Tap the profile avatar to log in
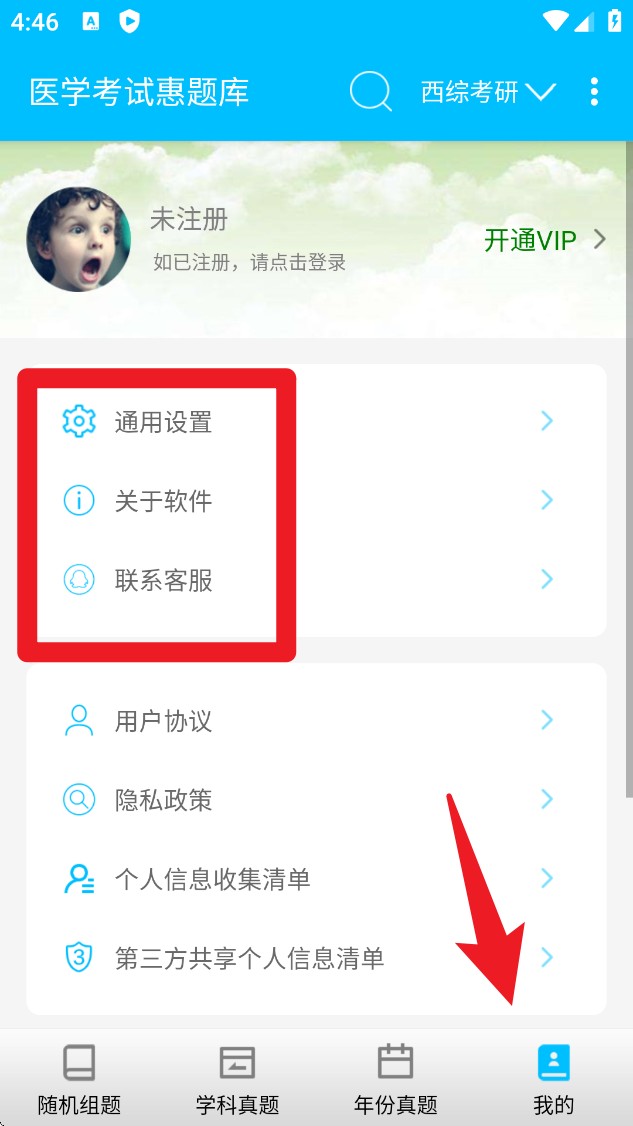 click(x=78, y=240)
